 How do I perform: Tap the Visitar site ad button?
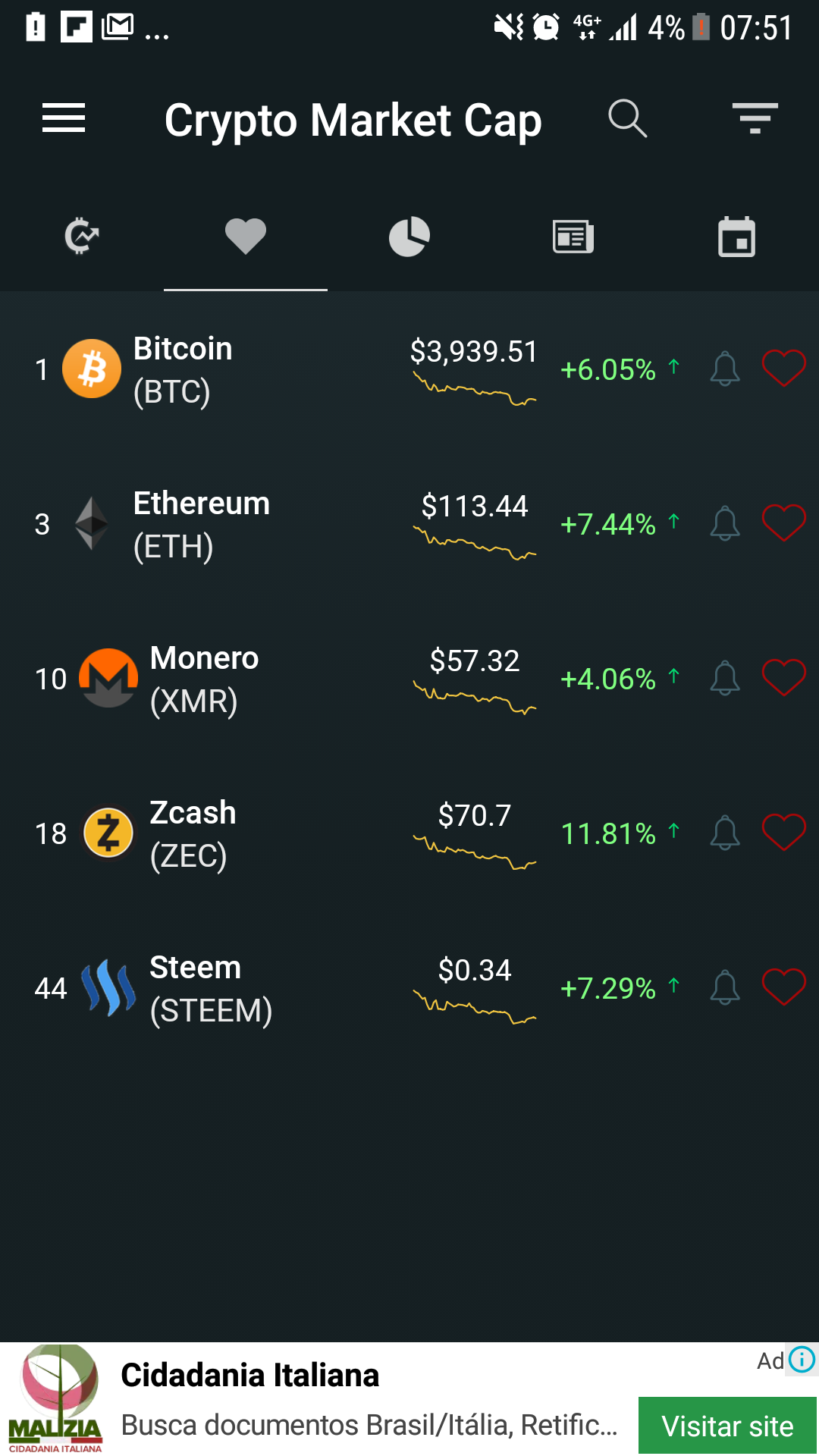(727, 1426)
